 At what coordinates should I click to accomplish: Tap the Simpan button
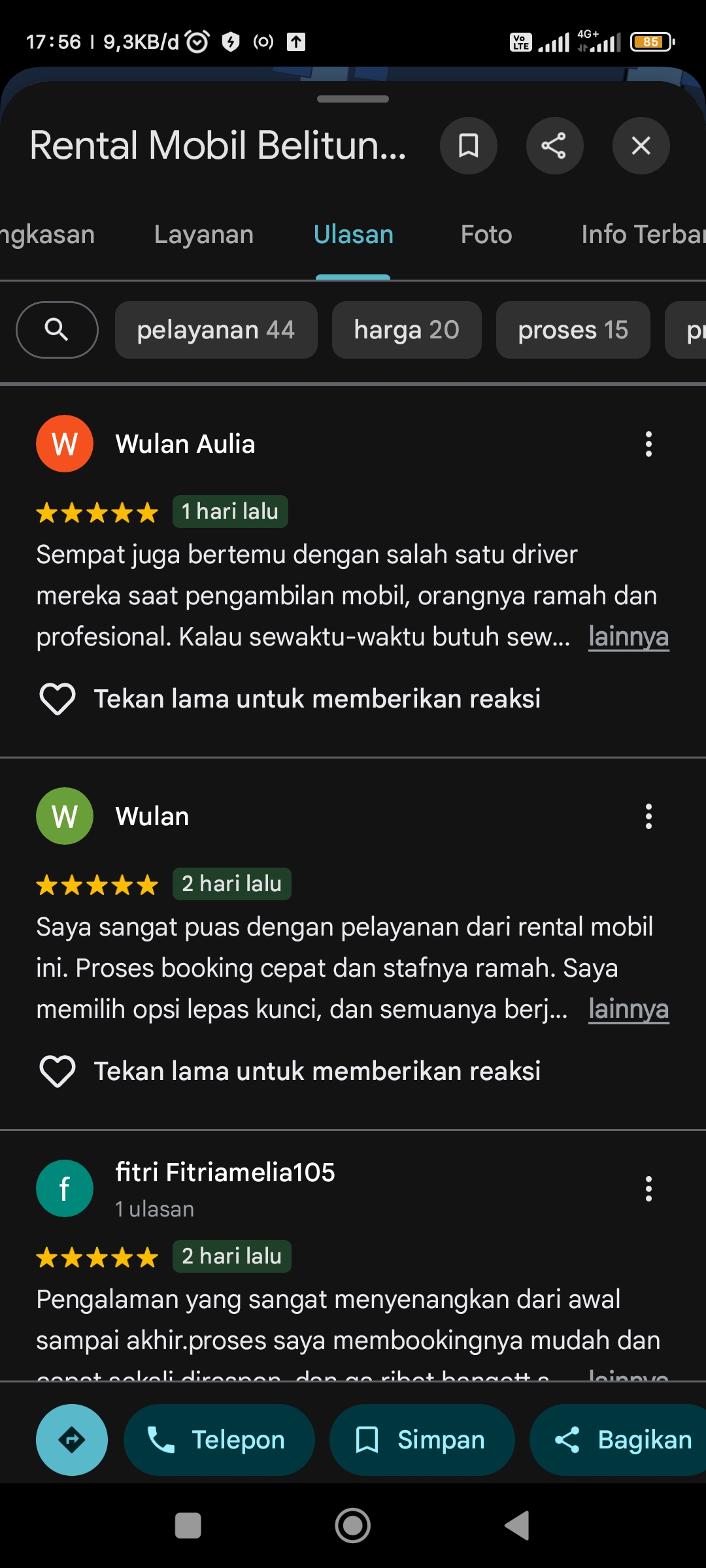point(422,1440)
